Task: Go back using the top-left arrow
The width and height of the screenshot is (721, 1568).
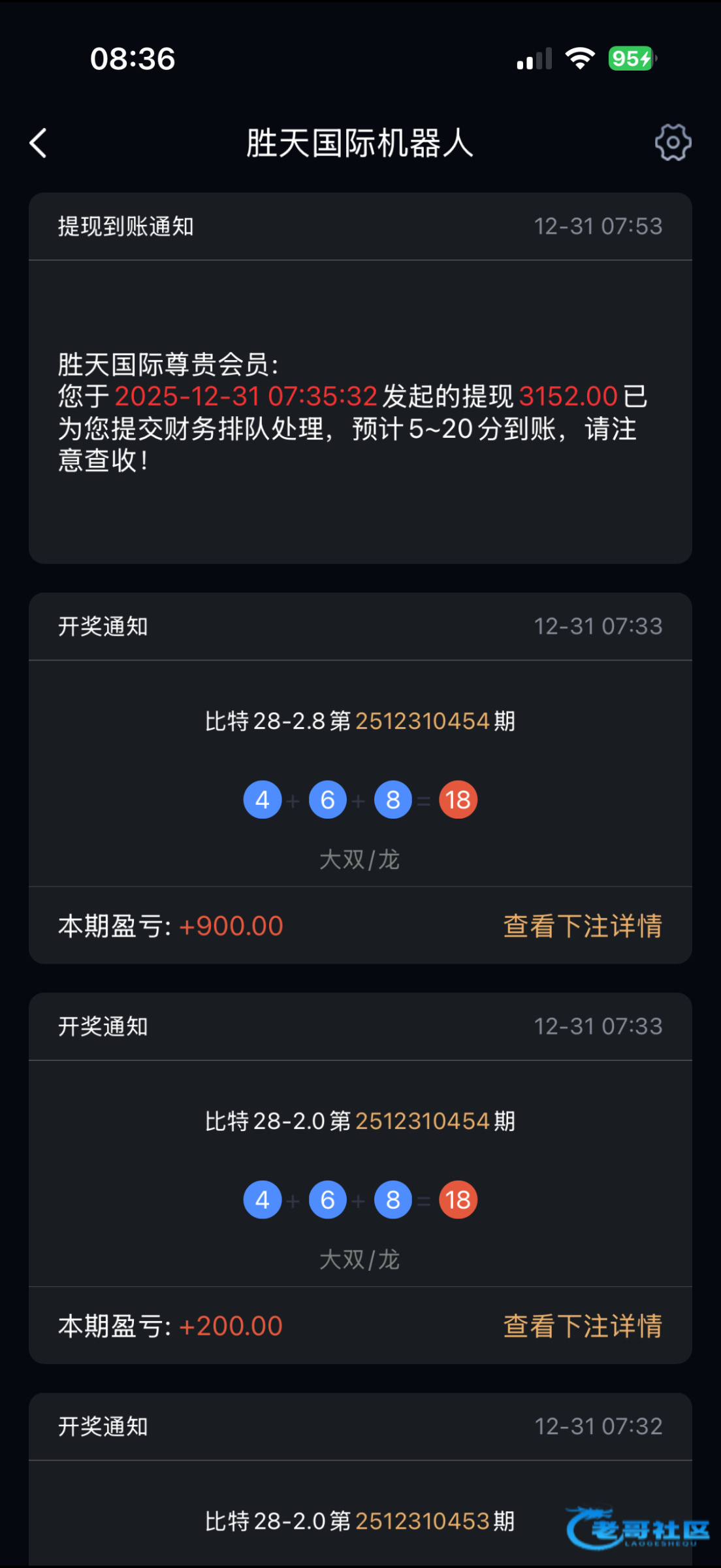Action: tap(39, 143)
